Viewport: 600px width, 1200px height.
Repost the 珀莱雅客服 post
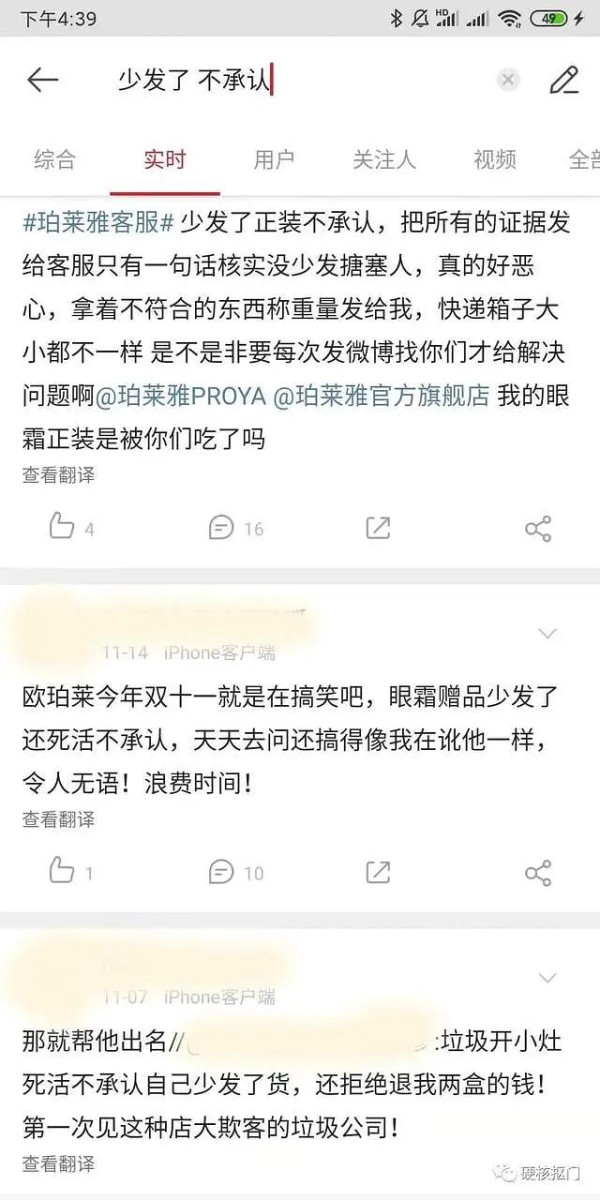click(378, 527)
